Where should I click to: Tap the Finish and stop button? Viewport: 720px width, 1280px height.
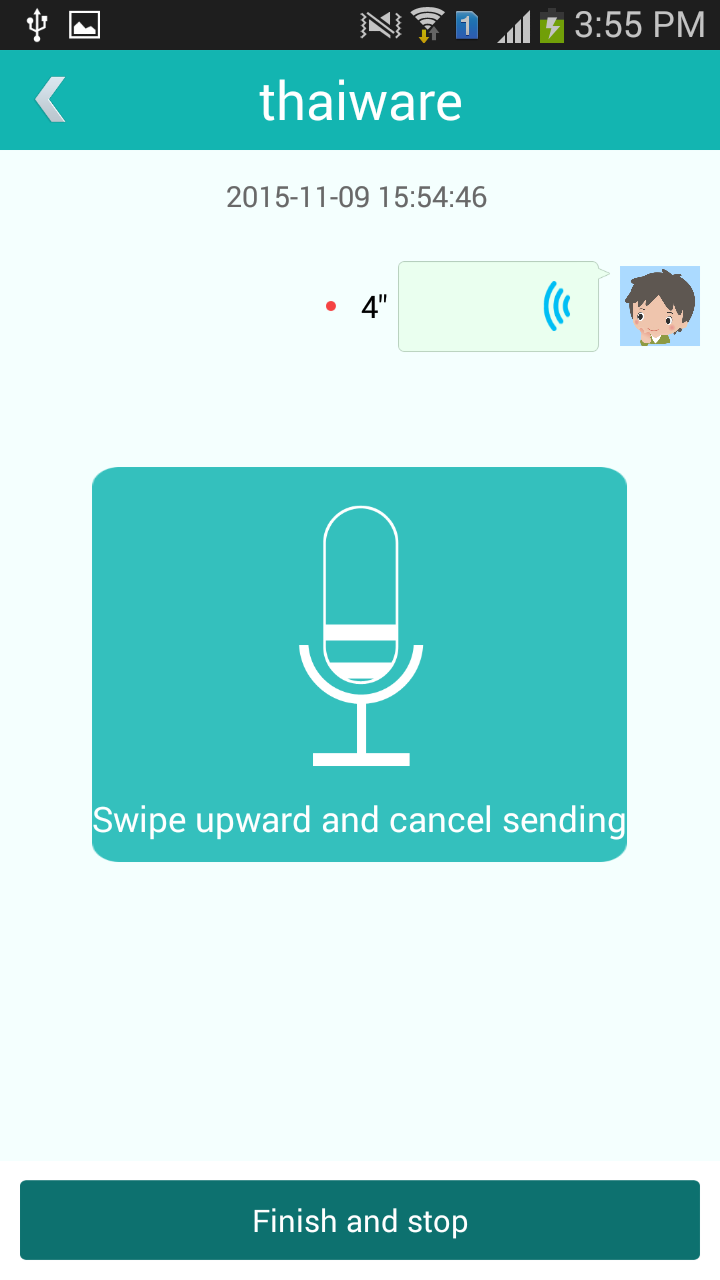[360, 1220]
